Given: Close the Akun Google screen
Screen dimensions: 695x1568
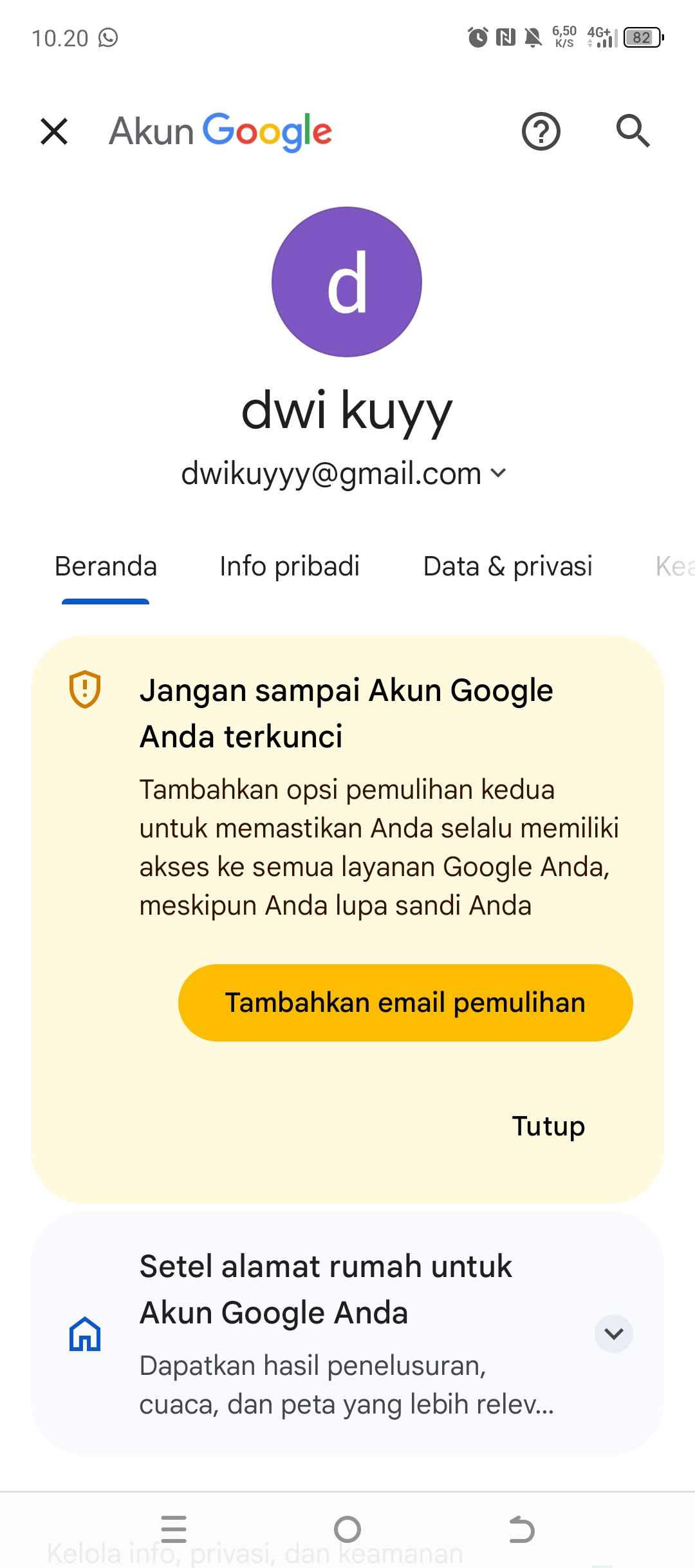Looking at the screenshot, I should (x=54, y=131).
